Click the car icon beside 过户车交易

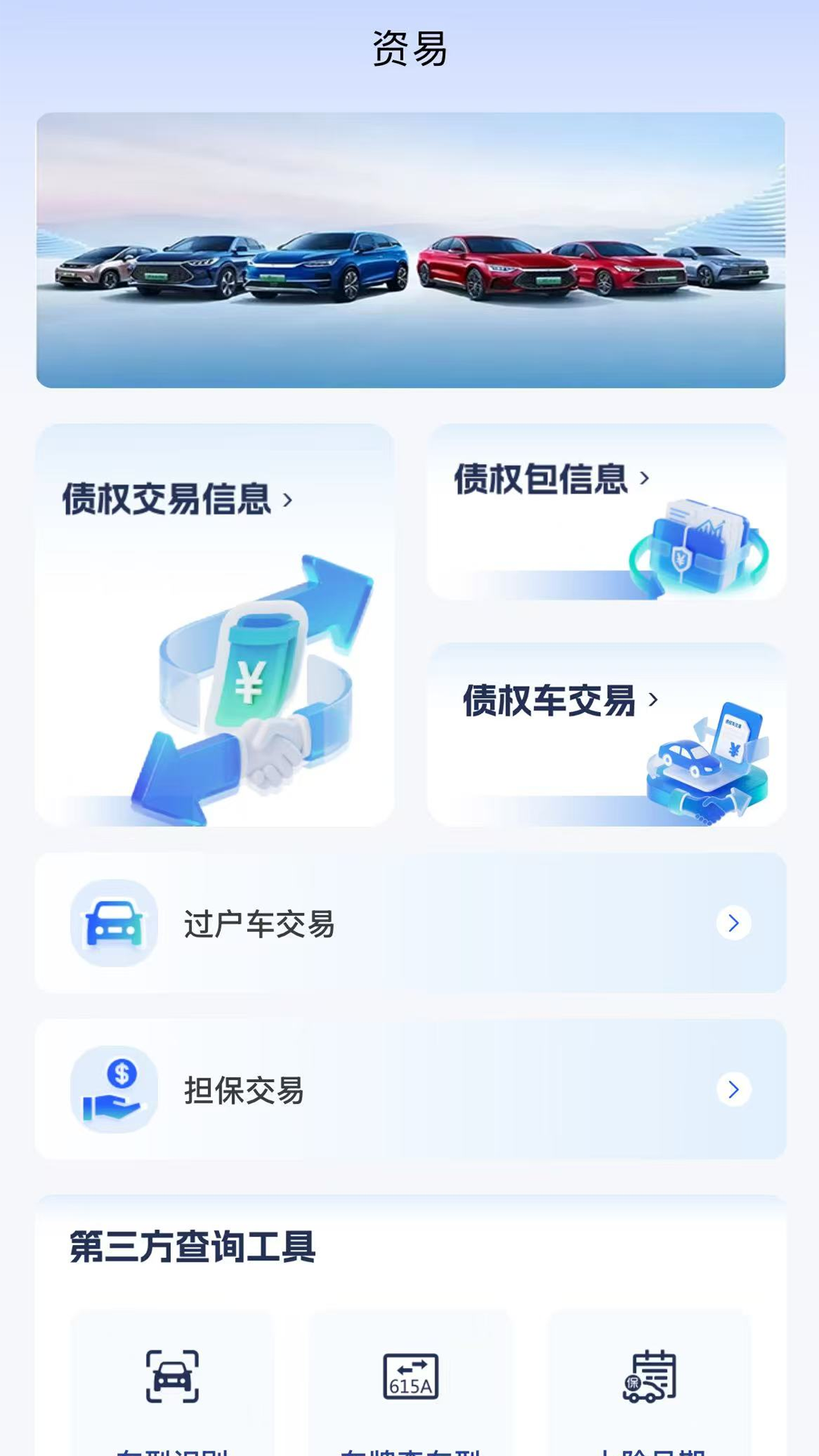tap(114, 922)
